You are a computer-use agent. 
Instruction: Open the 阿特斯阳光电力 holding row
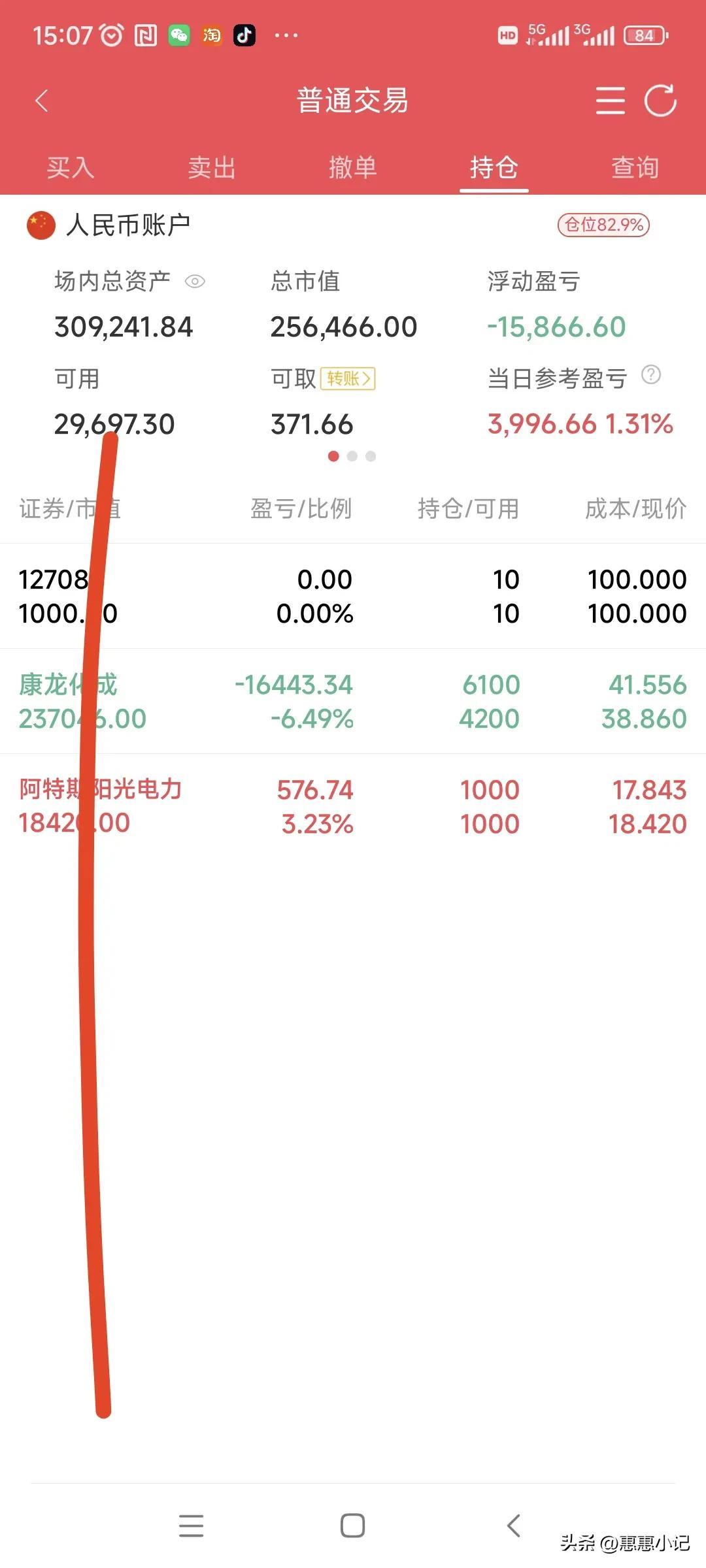click(353, 807)
